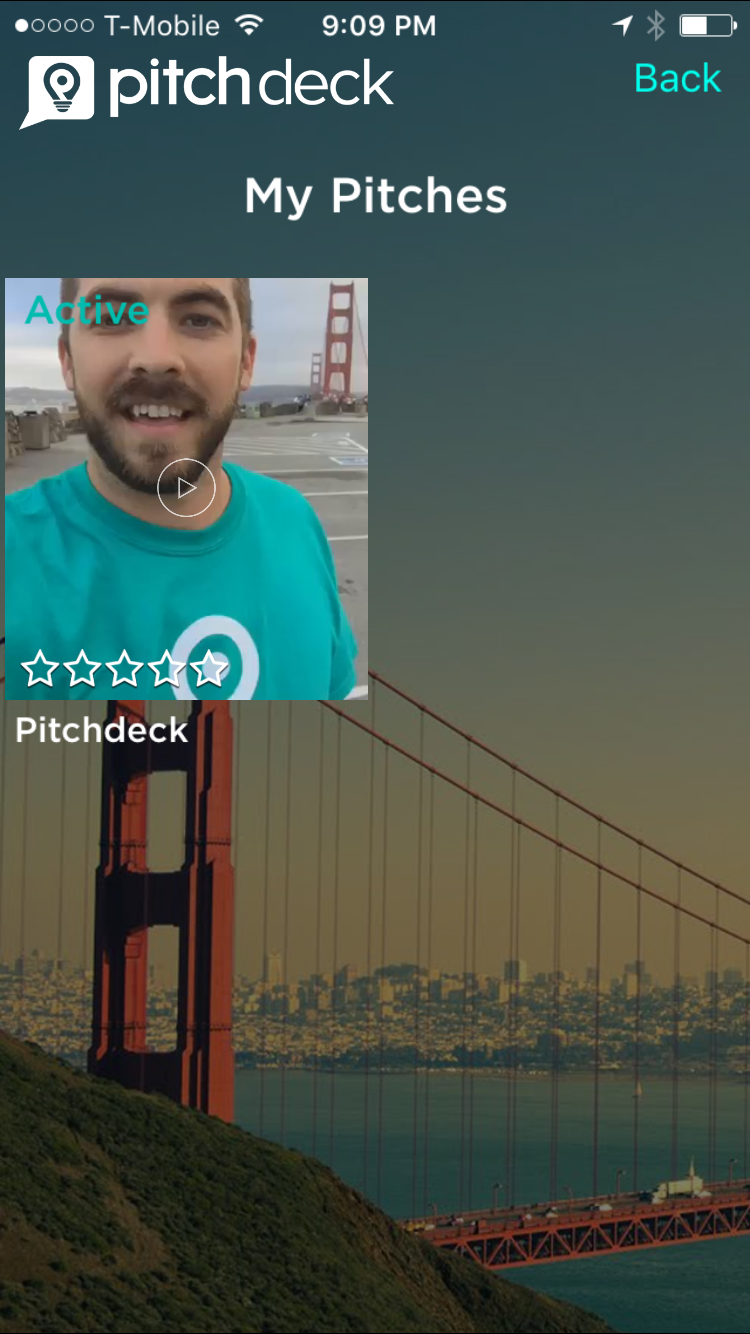This screenshot has width=750, height=1334.
Task: Tap the Pitchdeck label below the video
Action: (x=101, y=730)
